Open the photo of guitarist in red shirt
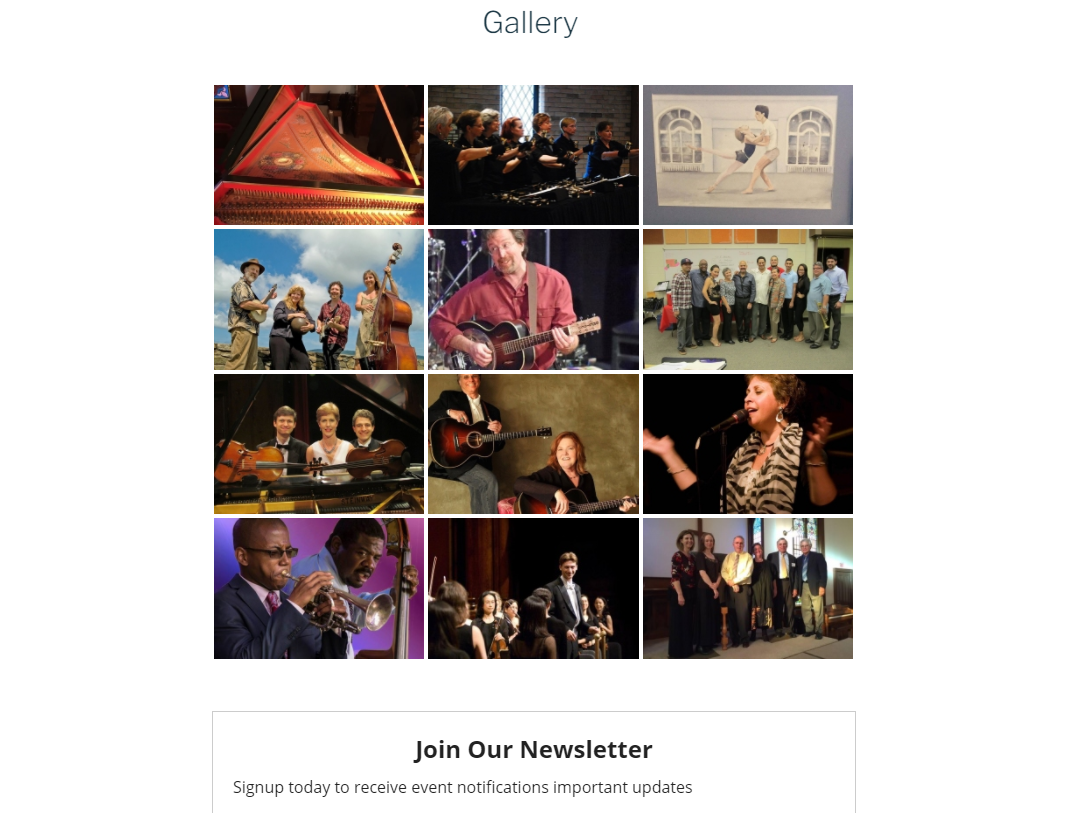The width and height of the screenshot is (1081, 813). tap(533, 300)
